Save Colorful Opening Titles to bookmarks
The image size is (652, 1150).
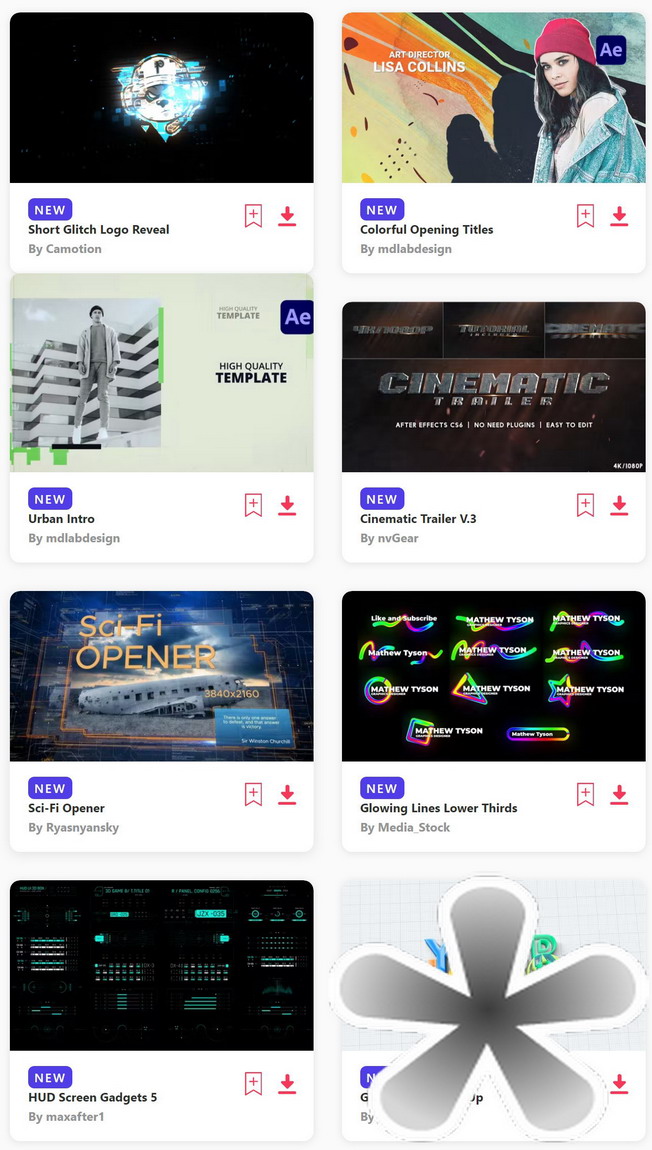tap(585, 216)
